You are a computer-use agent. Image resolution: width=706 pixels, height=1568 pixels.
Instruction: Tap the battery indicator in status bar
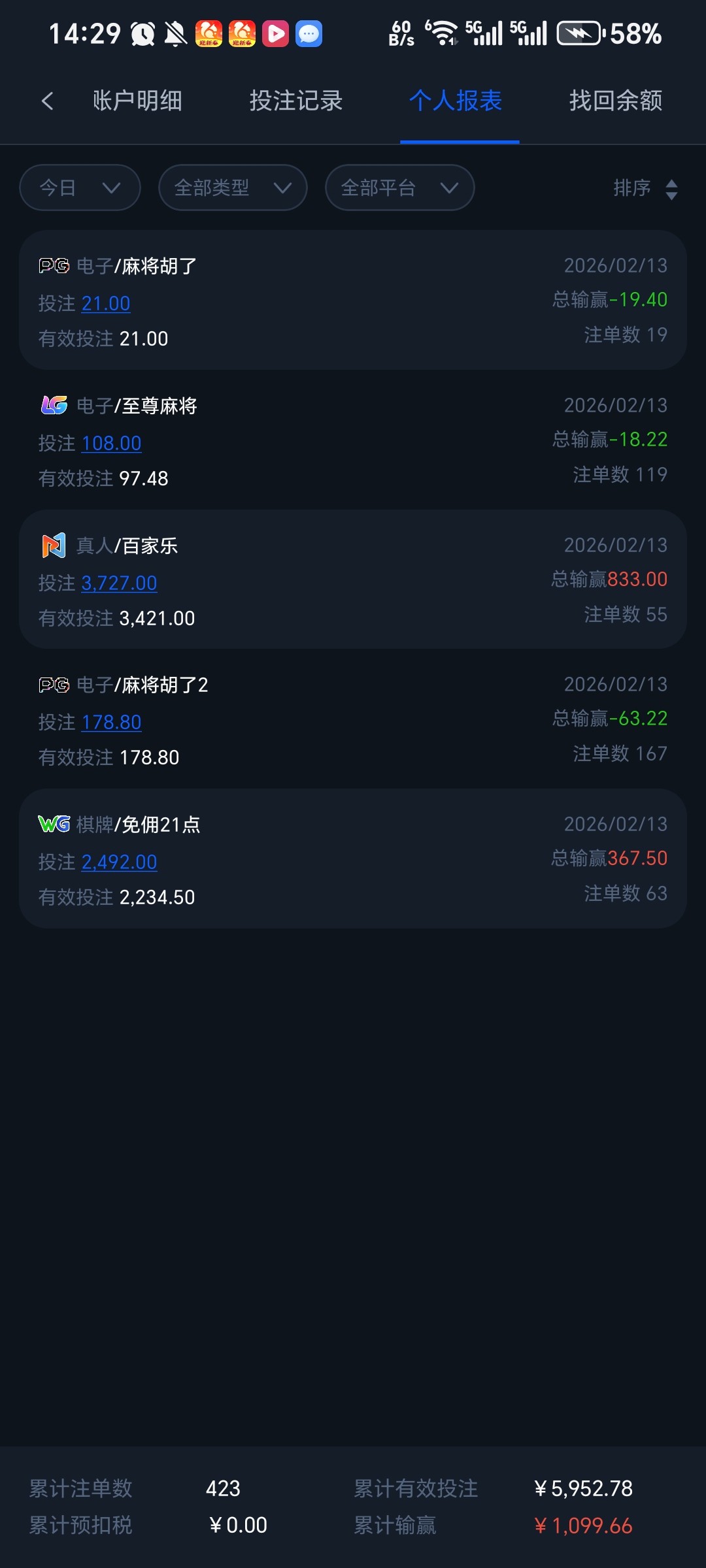click(x=579, y=33)
